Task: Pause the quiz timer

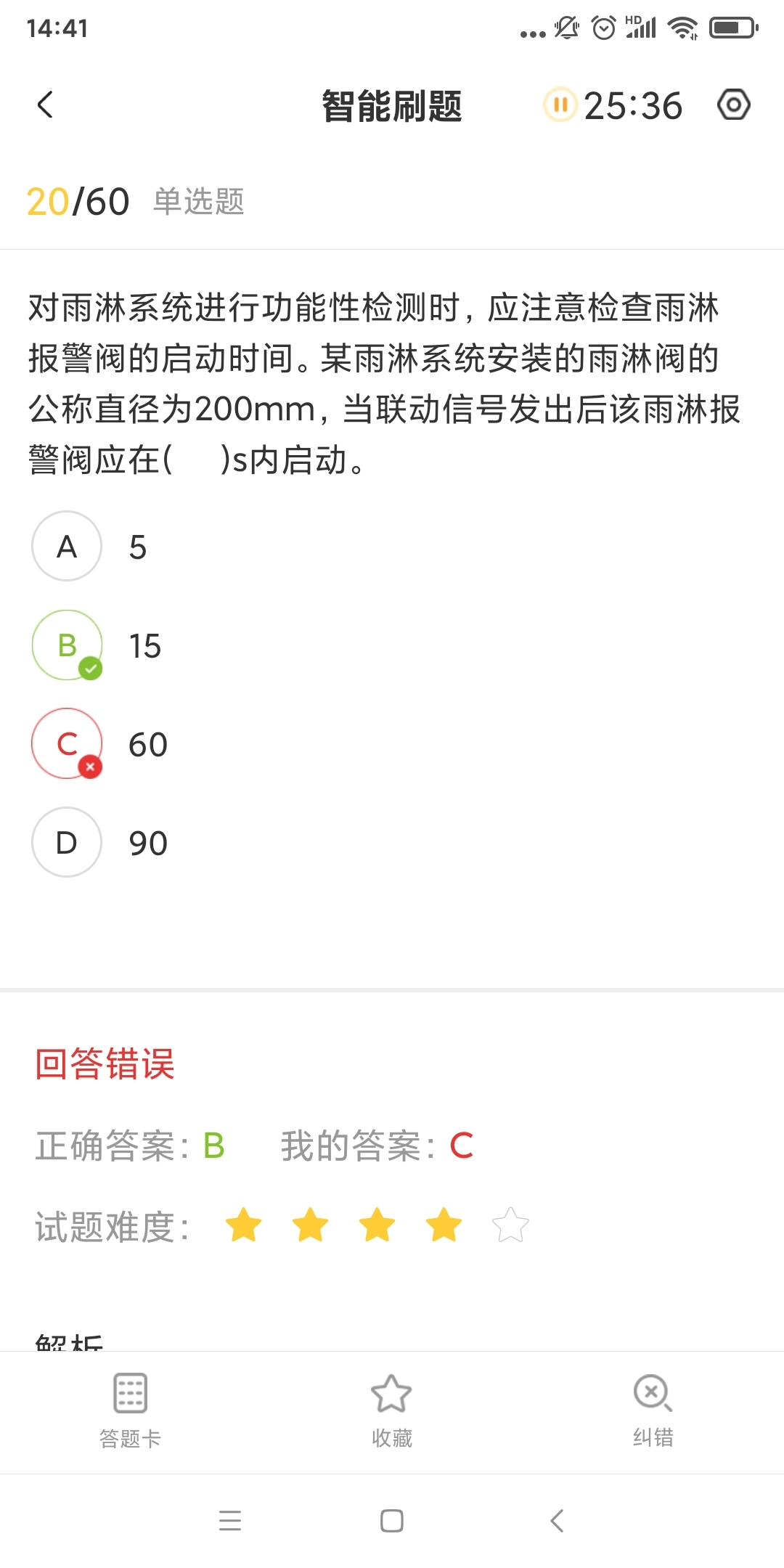Action: tap(560, 105)
